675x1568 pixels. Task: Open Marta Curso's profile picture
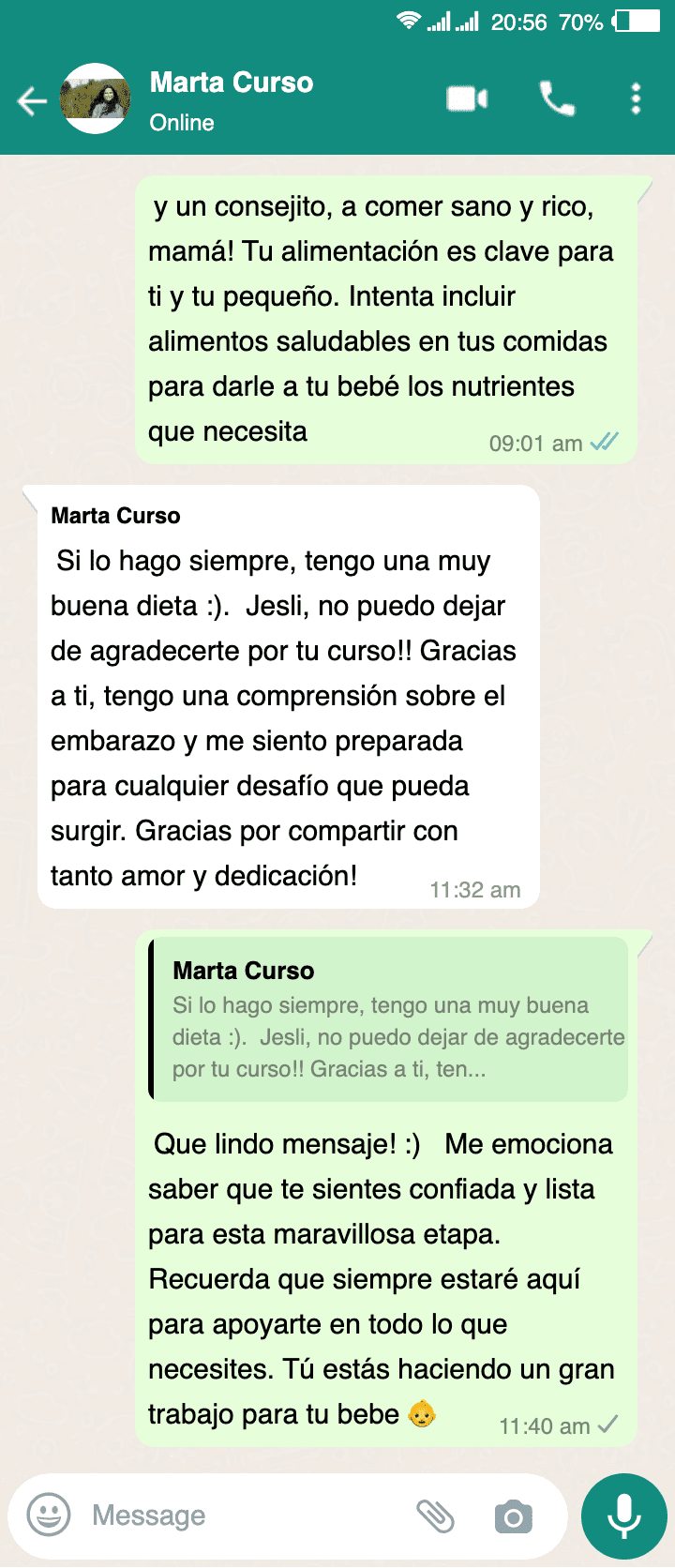(96, 98)
